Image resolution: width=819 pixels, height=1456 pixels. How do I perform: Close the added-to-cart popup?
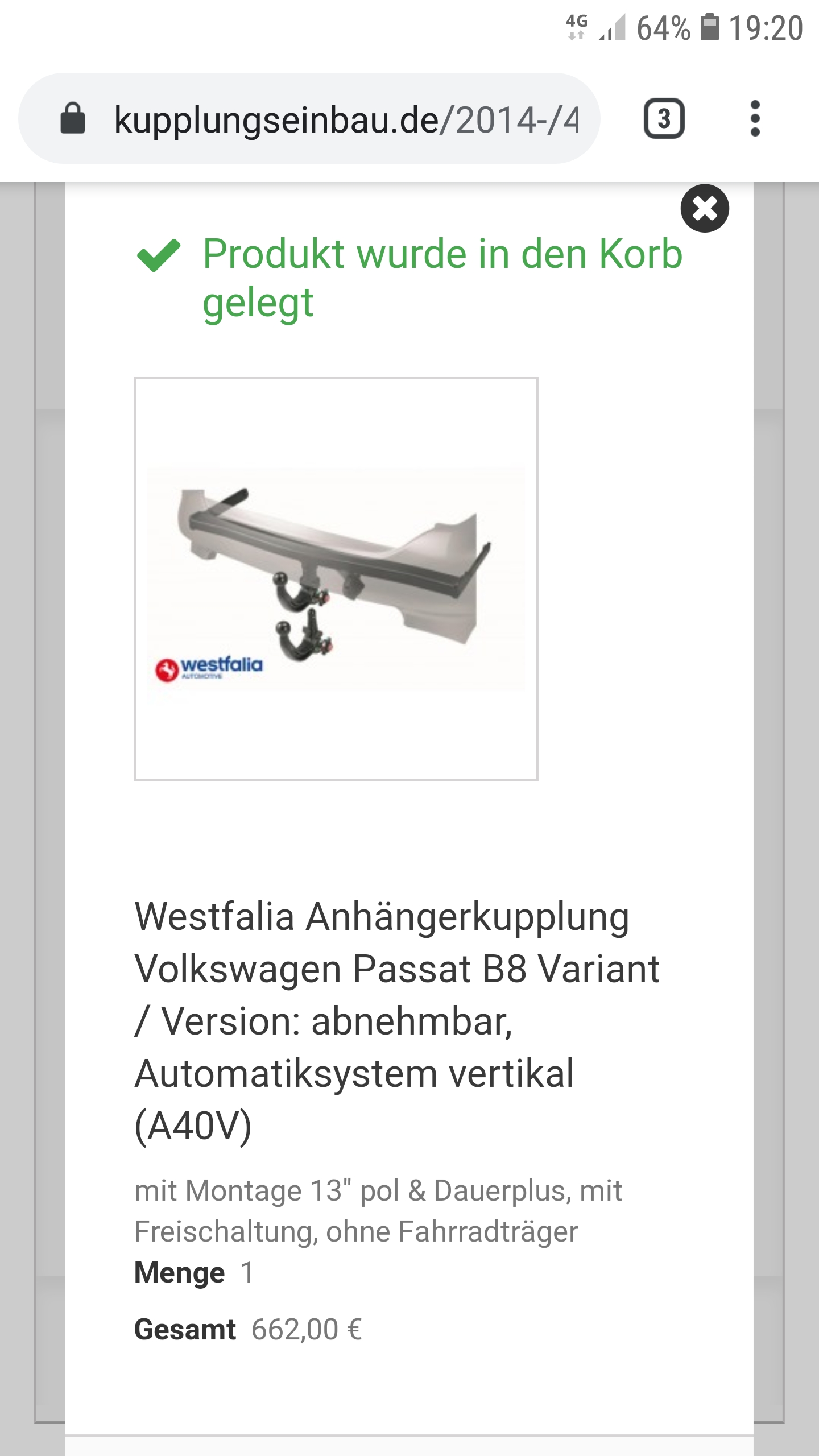[705, 208]
